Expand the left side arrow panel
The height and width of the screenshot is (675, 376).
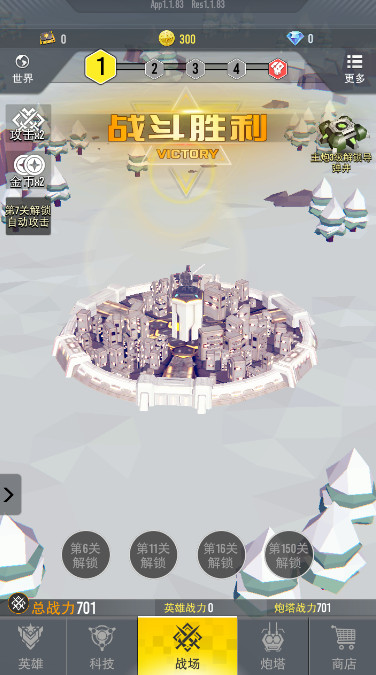10,495
